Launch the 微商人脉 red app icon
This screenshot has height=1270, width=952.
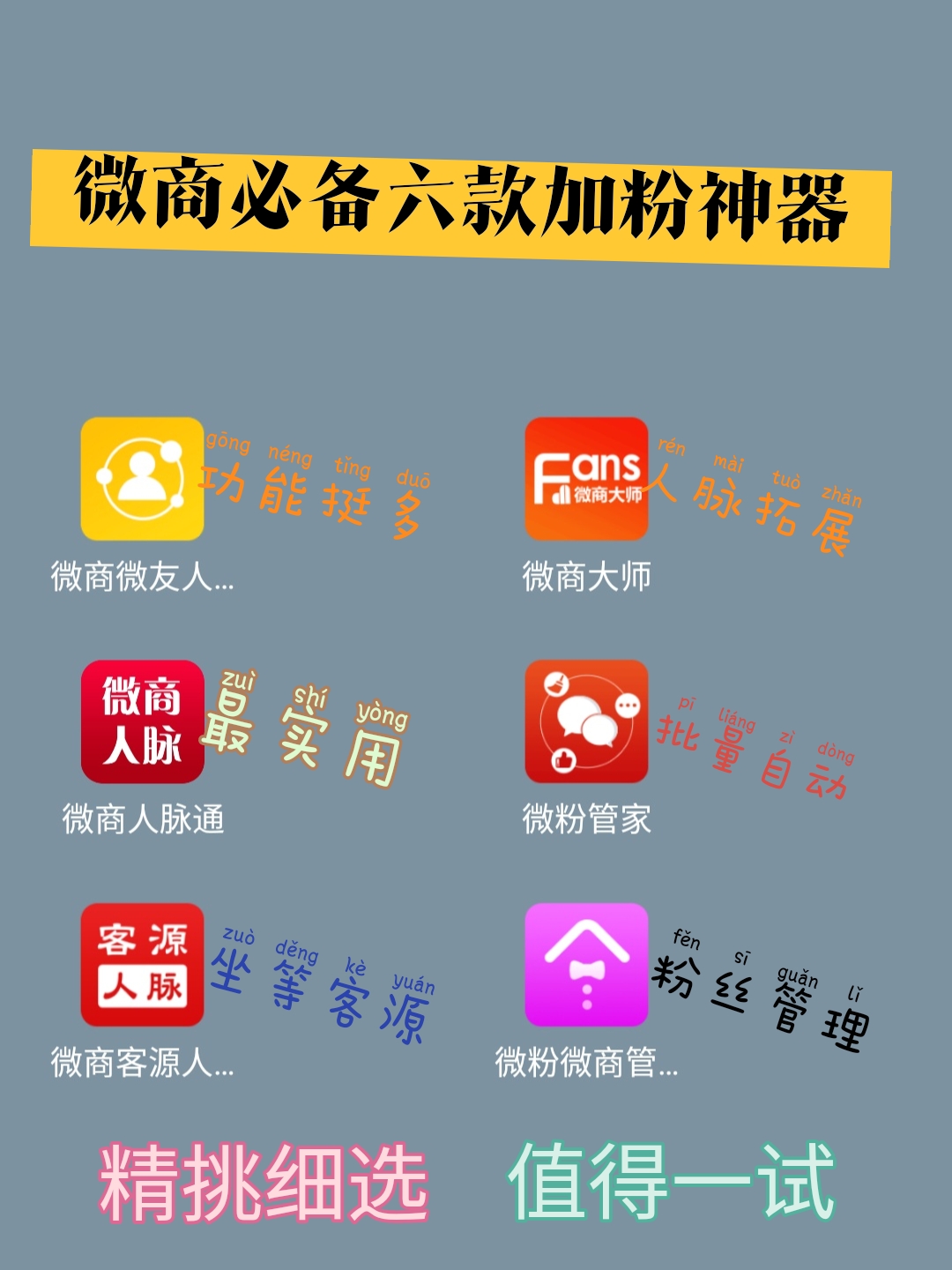pos(141,723)
